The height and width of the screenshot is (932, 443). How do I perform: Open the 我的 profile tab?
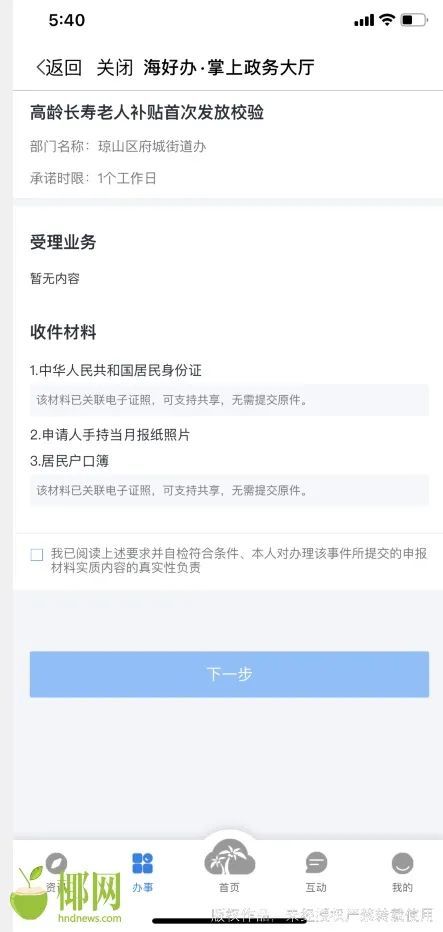[x=402, y=871]
